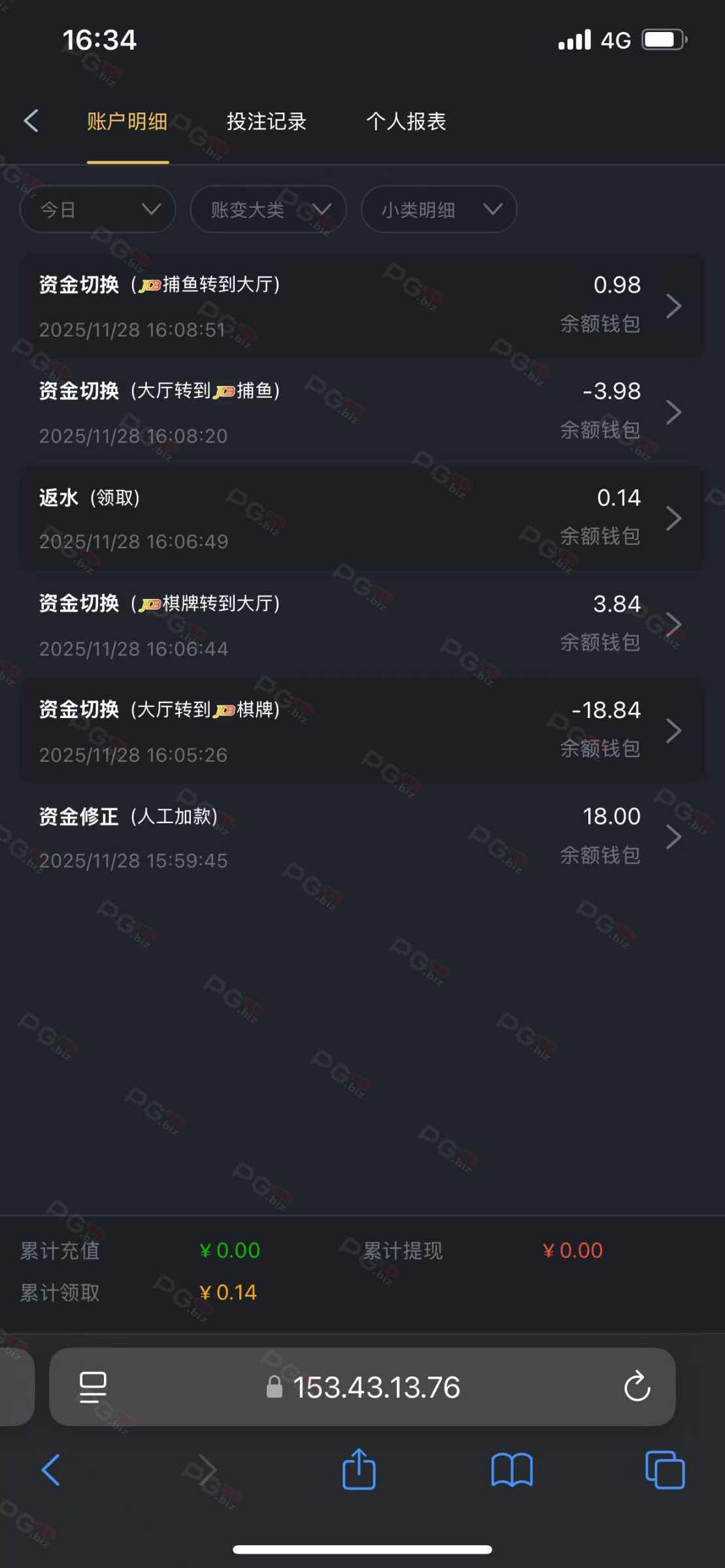Open the -18.84 大厅转到棋牌 record
Image resolution: width=725 pixels, height=1568 pixels.
[362, 731]
